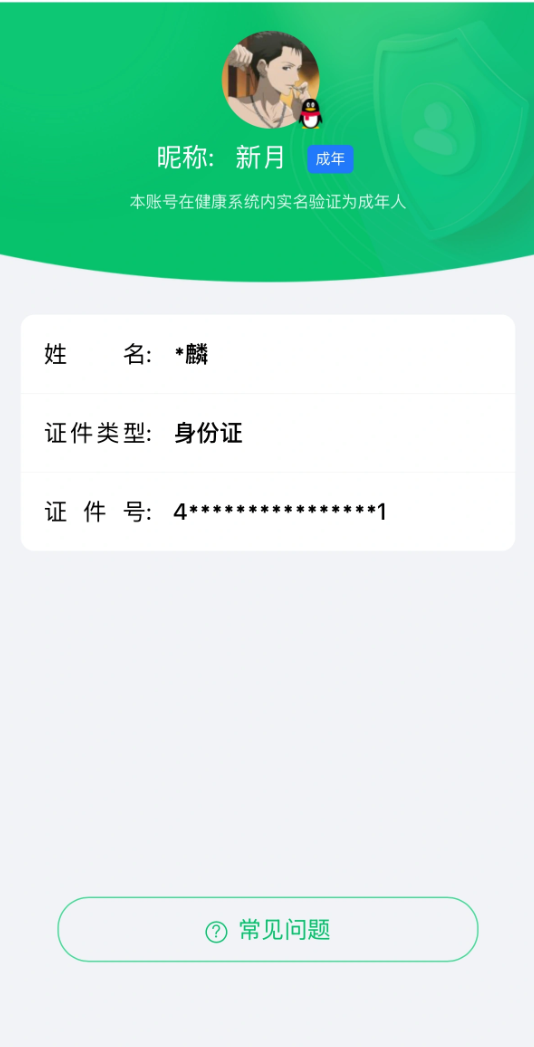Screen dimensions: 534x1047
Task: Open the 常见问题 help button
Action: [x=268, y=929]
